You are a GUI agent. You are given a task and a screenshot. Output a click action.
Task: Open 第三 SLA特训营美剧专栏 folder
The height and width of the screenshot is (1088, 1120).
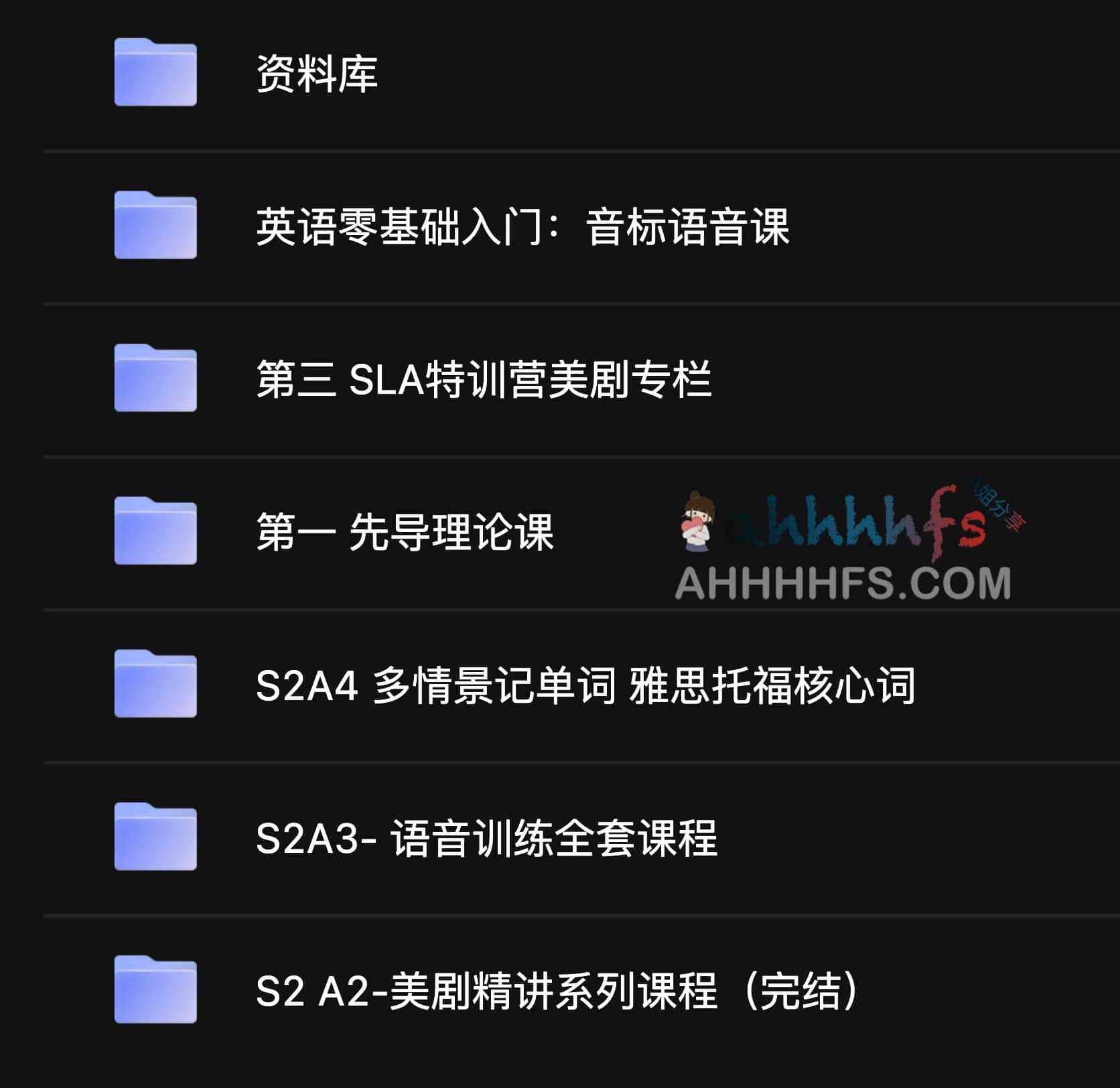pyautogui.click(x=482, y=379)
